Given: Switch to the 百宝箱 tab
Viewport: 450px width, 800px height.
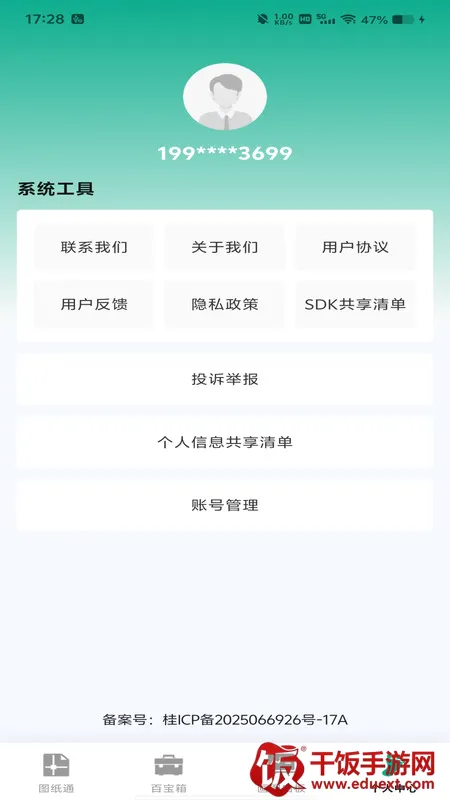Looking at the screenshot, I should (168, 772).
